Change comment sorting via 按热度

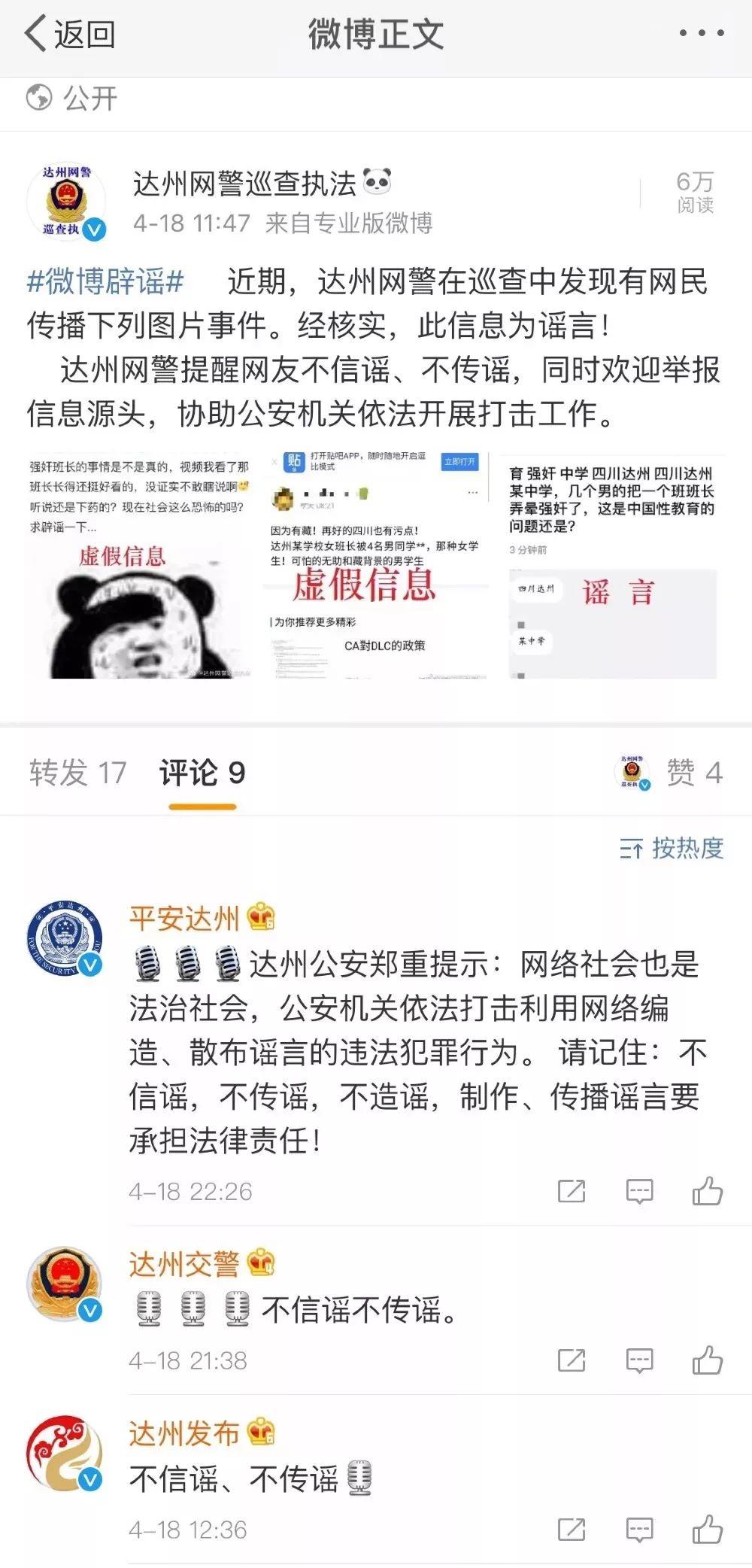pyautogui.click(x=672, y=849)
